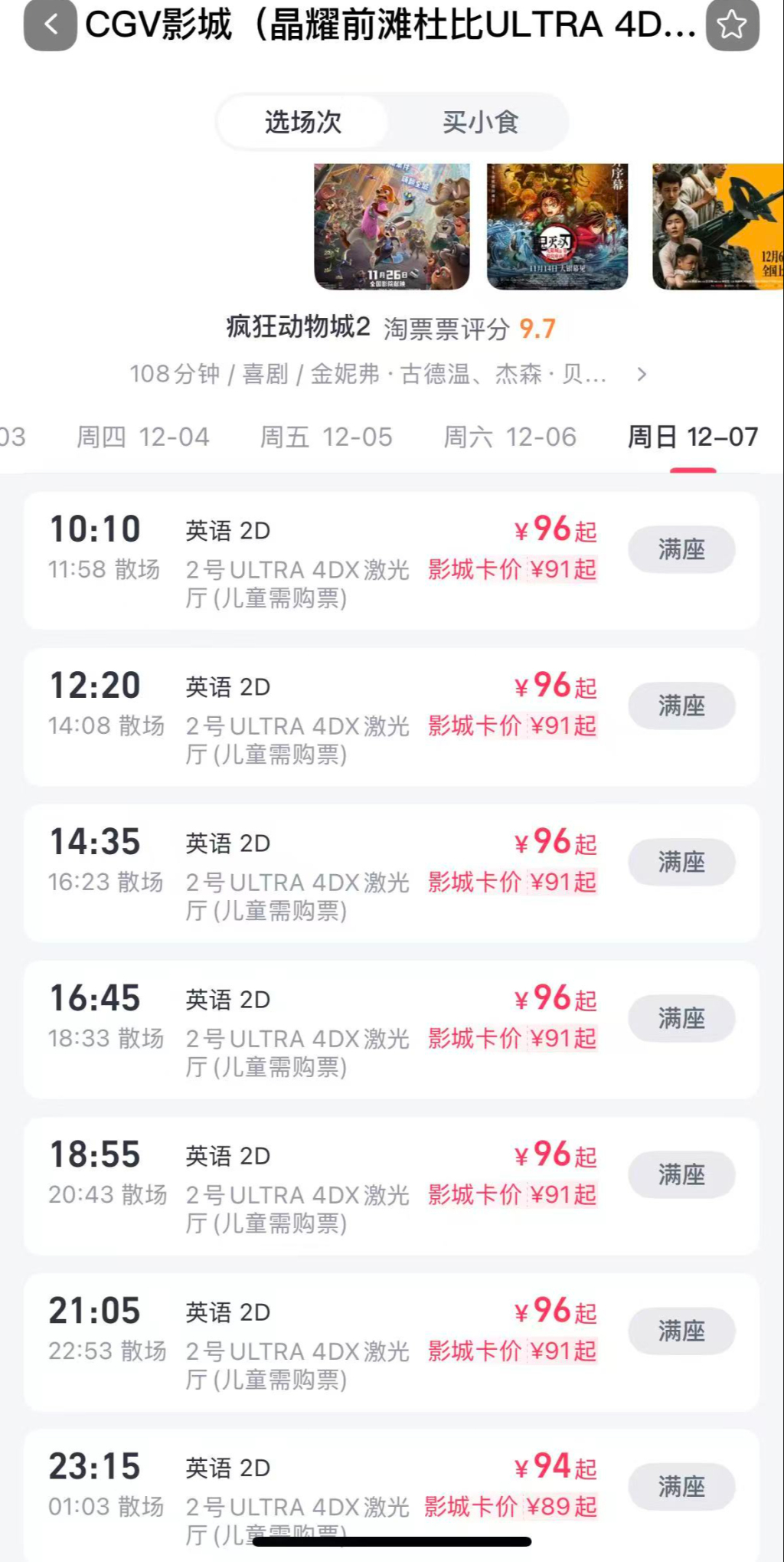Select the orange-background movie poster on the right
This screenshot has height=1562, width=784.
tap(717, 227)
